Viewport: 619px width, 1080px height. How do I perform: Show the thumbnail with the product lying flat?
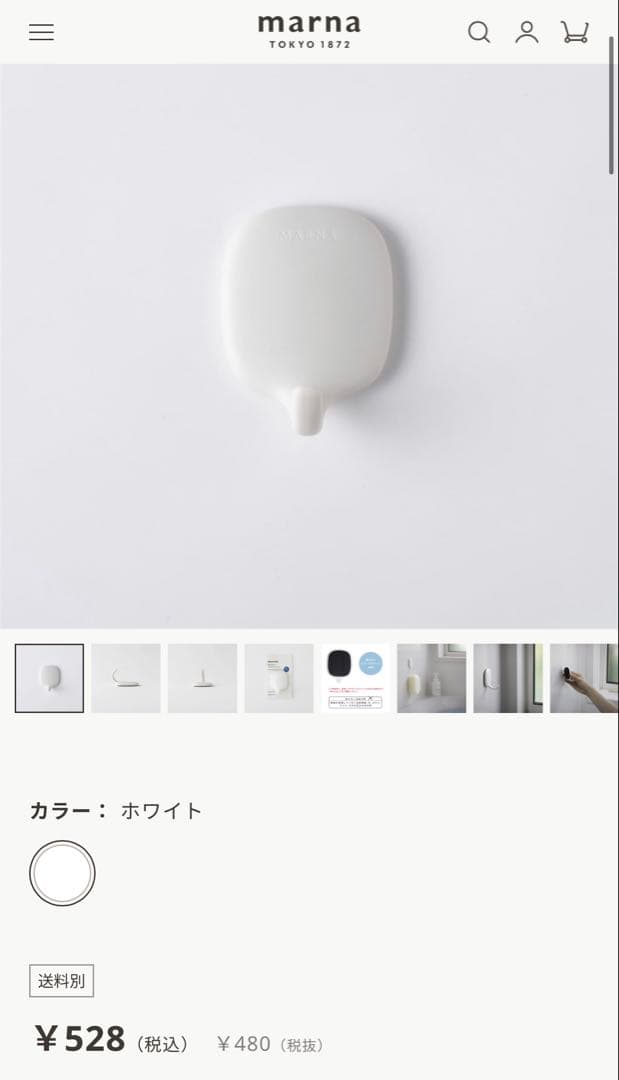(x=126, y=678)
